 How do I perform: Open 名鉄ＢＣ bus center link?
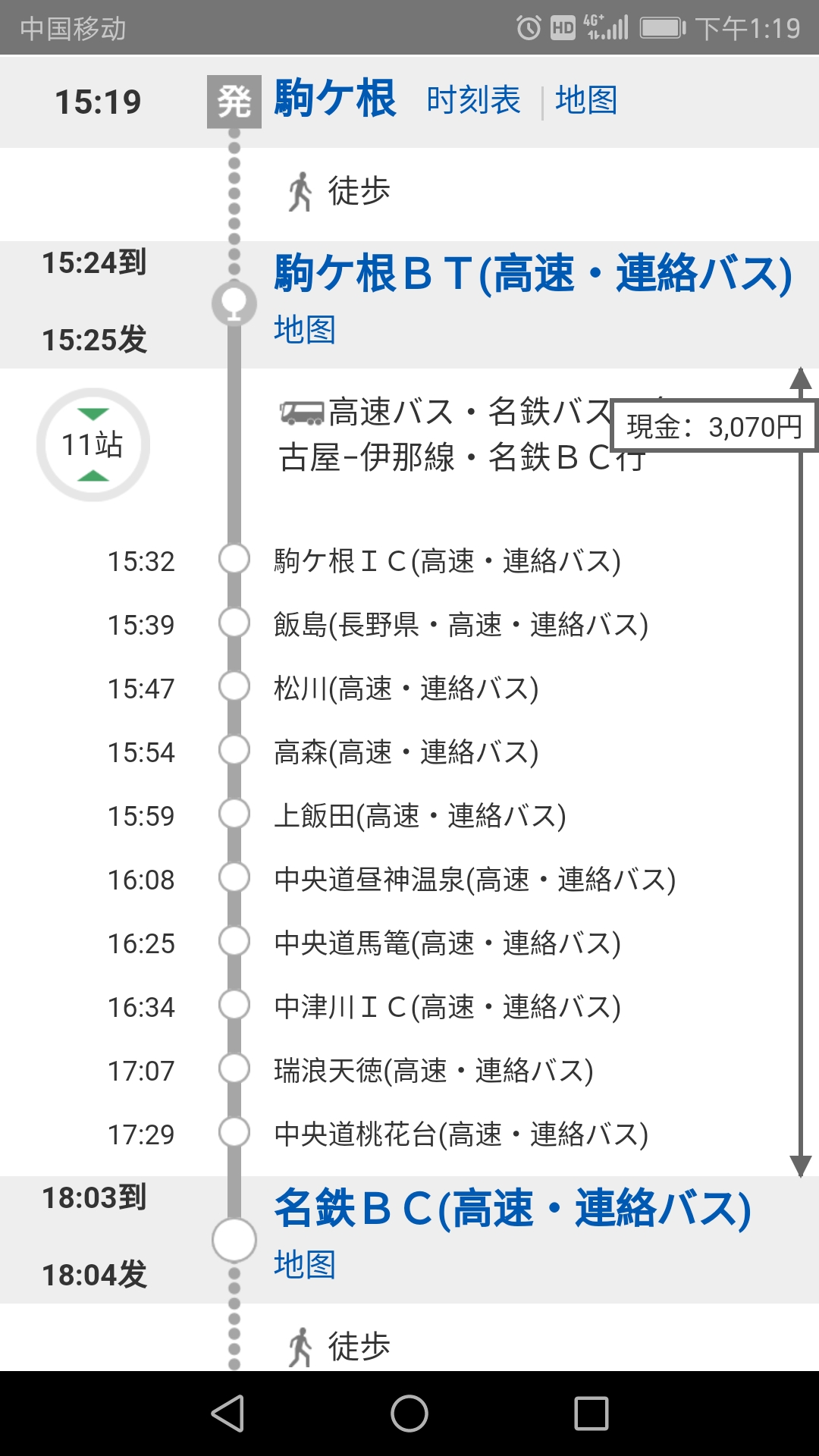coord(512,1208)
